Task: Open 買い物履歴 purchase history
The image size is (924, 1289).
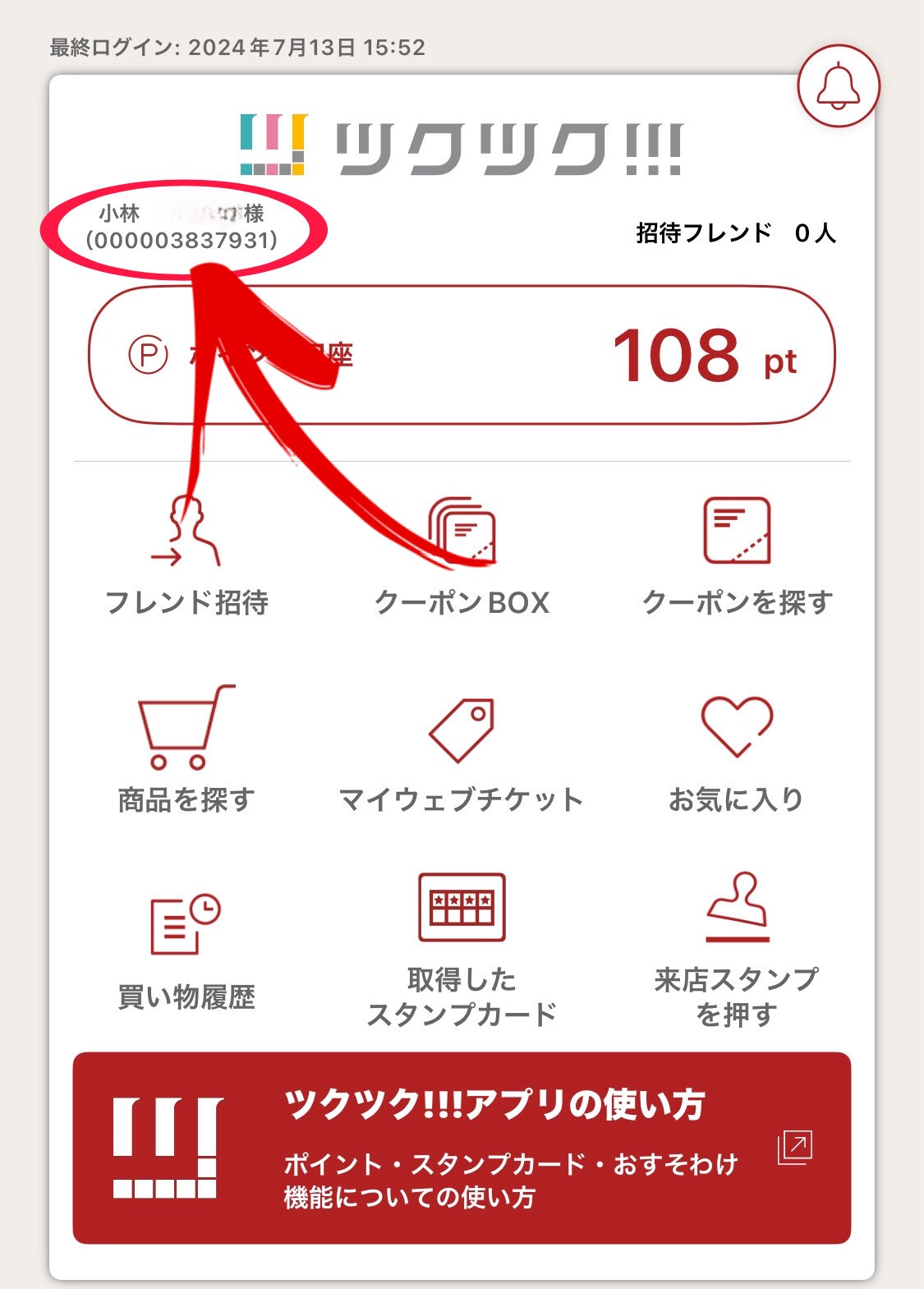Action: point(187,949)
